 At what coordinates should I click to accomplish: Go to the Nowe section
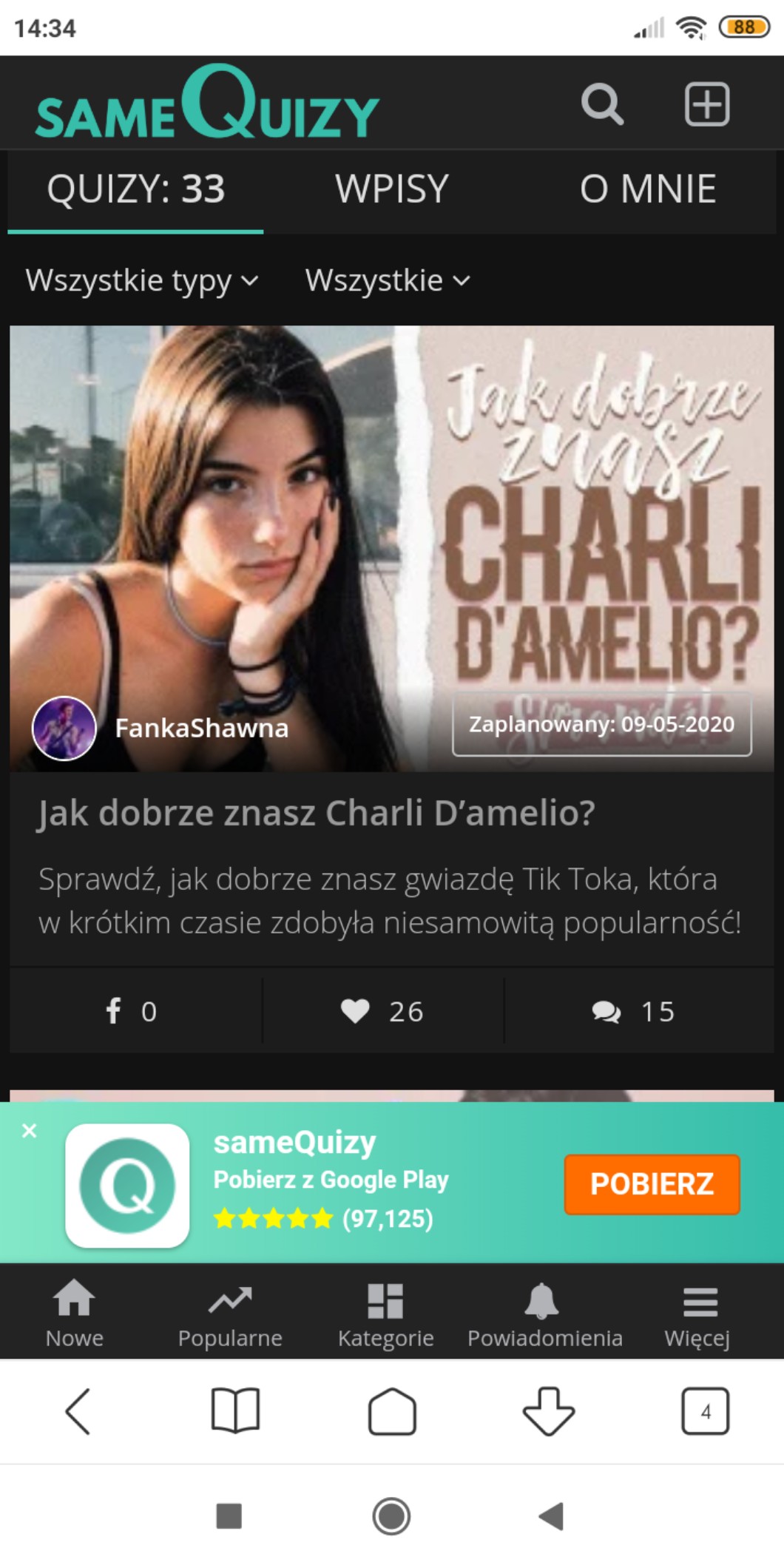pyautogui.click(x=74, y=1316)
